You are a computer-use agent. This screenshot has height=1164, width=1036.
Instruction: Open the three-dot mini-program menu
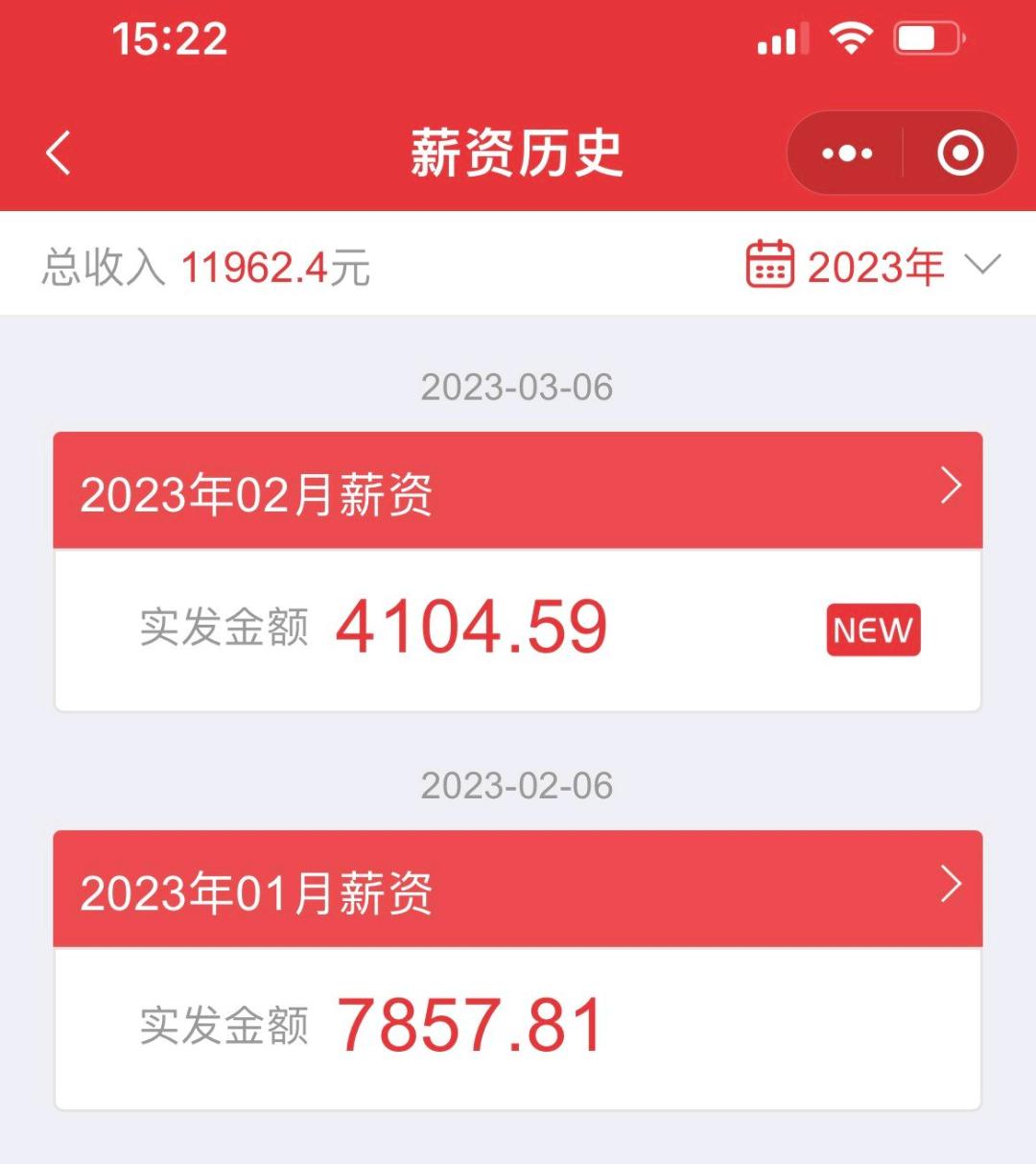click(845, 153)
